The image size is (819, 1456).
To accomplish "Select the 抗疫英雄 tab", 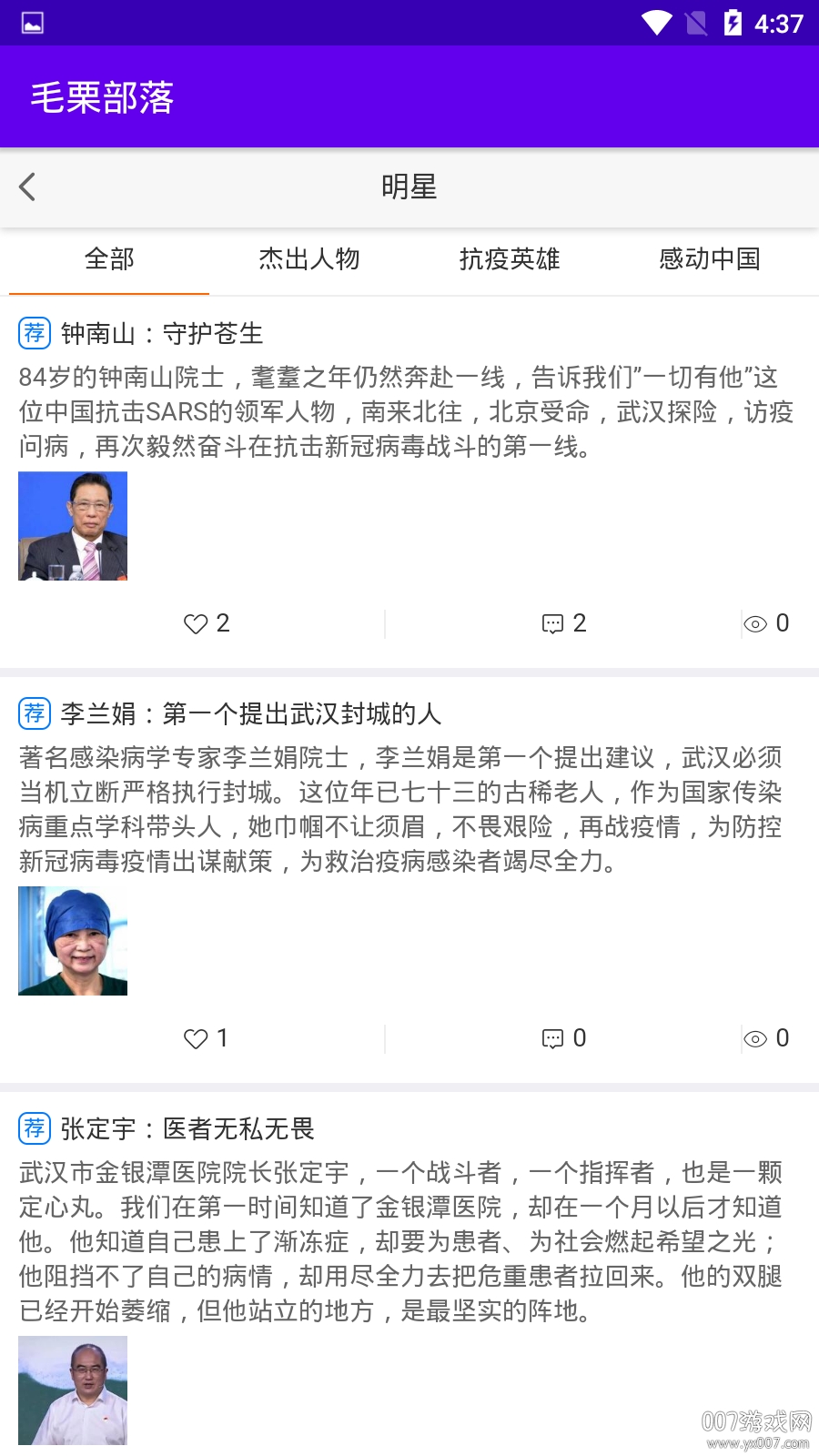I will 510,259.
